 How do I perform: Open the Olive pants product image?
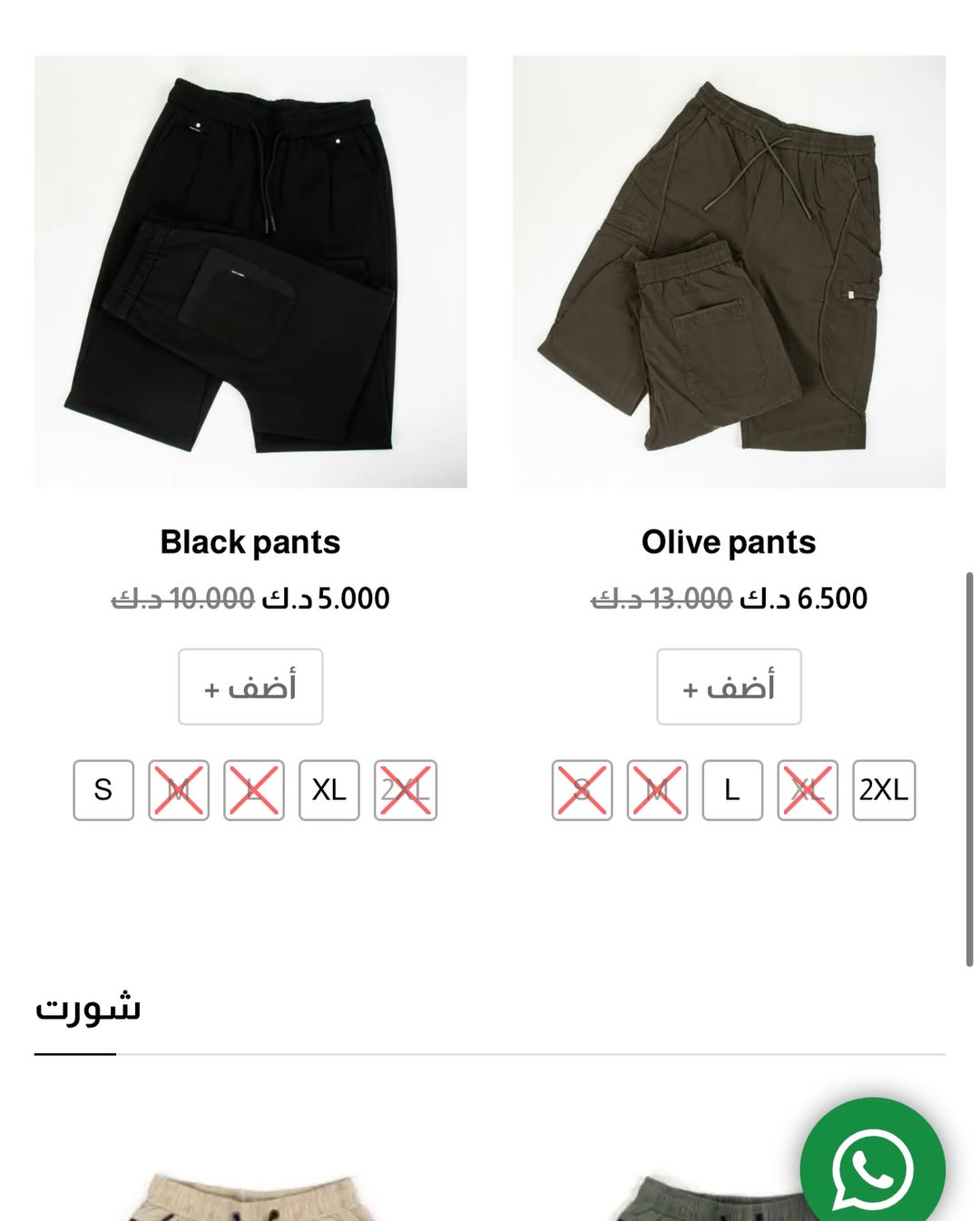[729, 271]
